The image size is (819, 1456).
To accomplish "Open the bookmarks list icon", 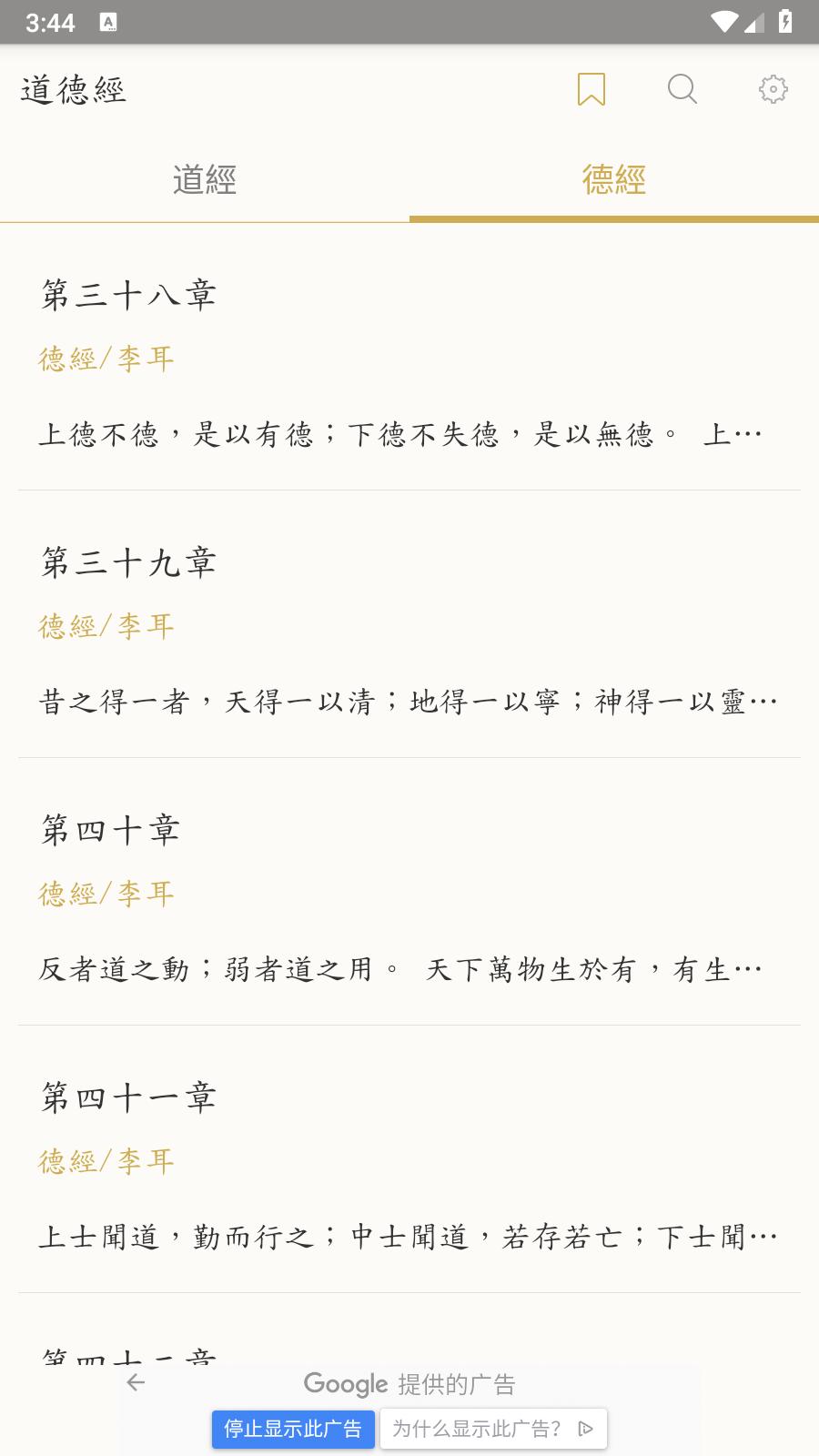I will pos(591,89).
